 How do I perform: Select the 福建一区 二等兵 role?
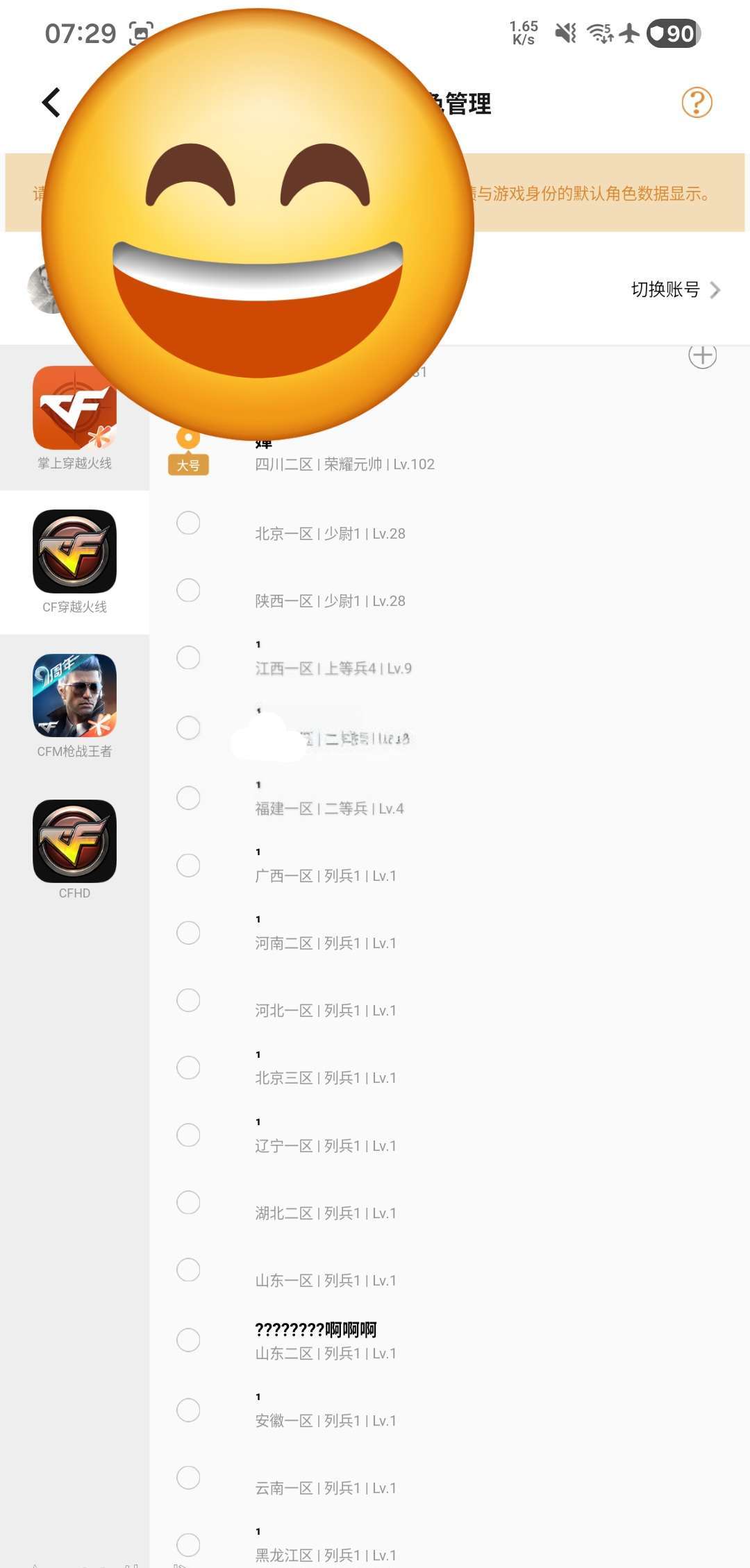[187, 797]
